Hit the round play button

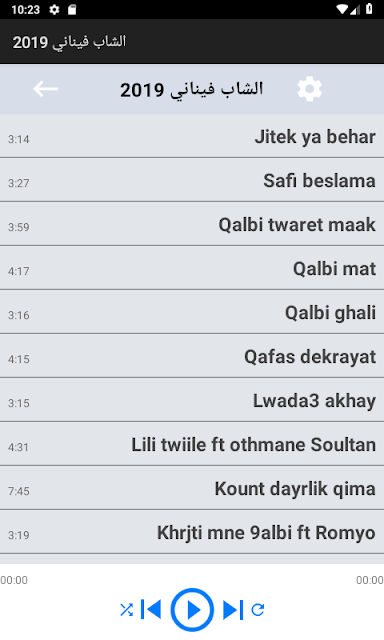pyautogui.click(x=192, y=610)
